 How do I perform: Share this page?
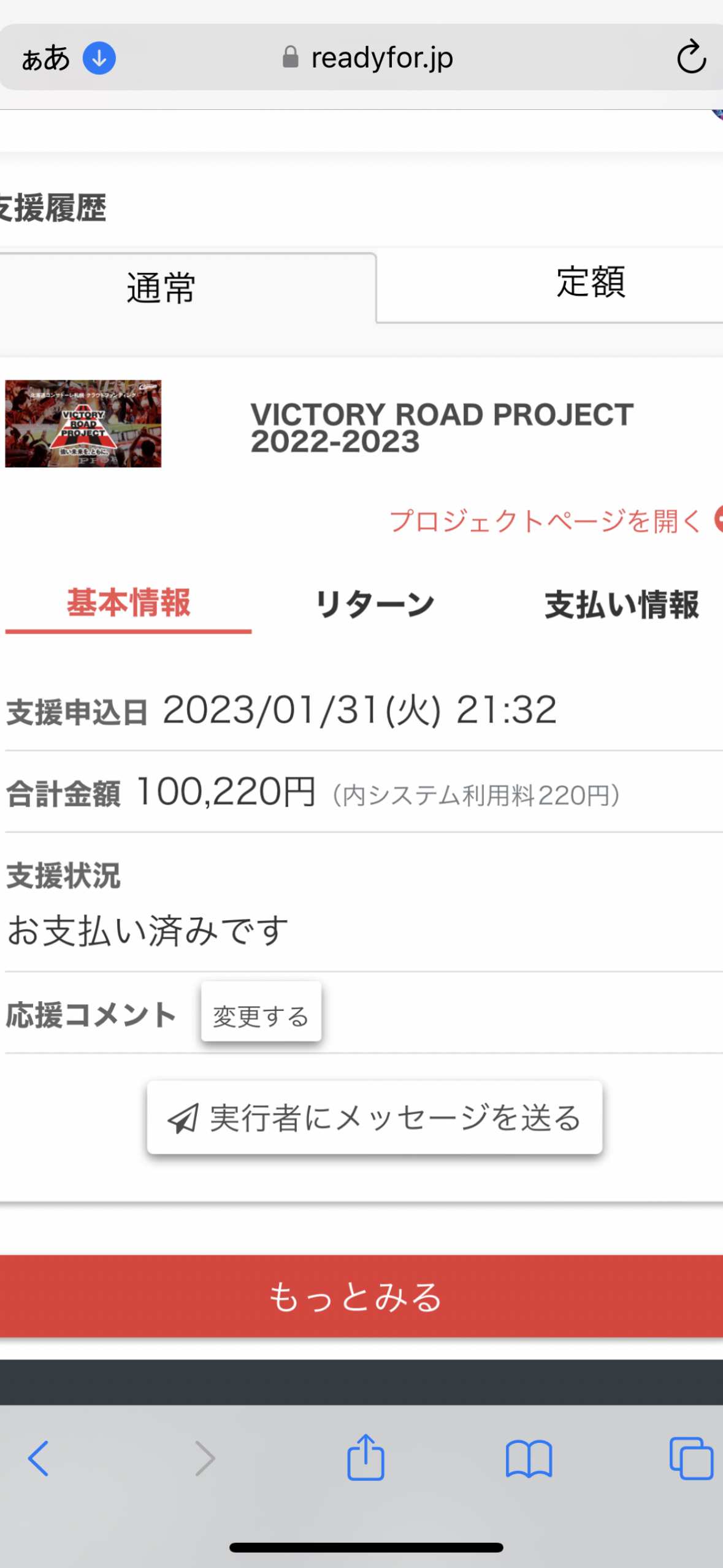[365, 1457]
